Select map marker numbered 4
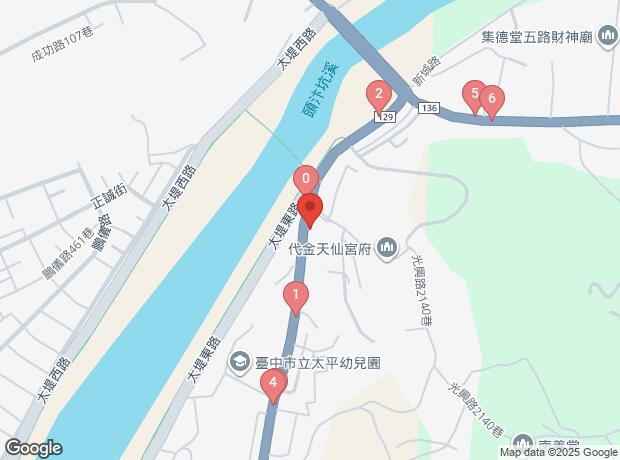The height and width of the screenshot is (460, 620). (272, 383)
